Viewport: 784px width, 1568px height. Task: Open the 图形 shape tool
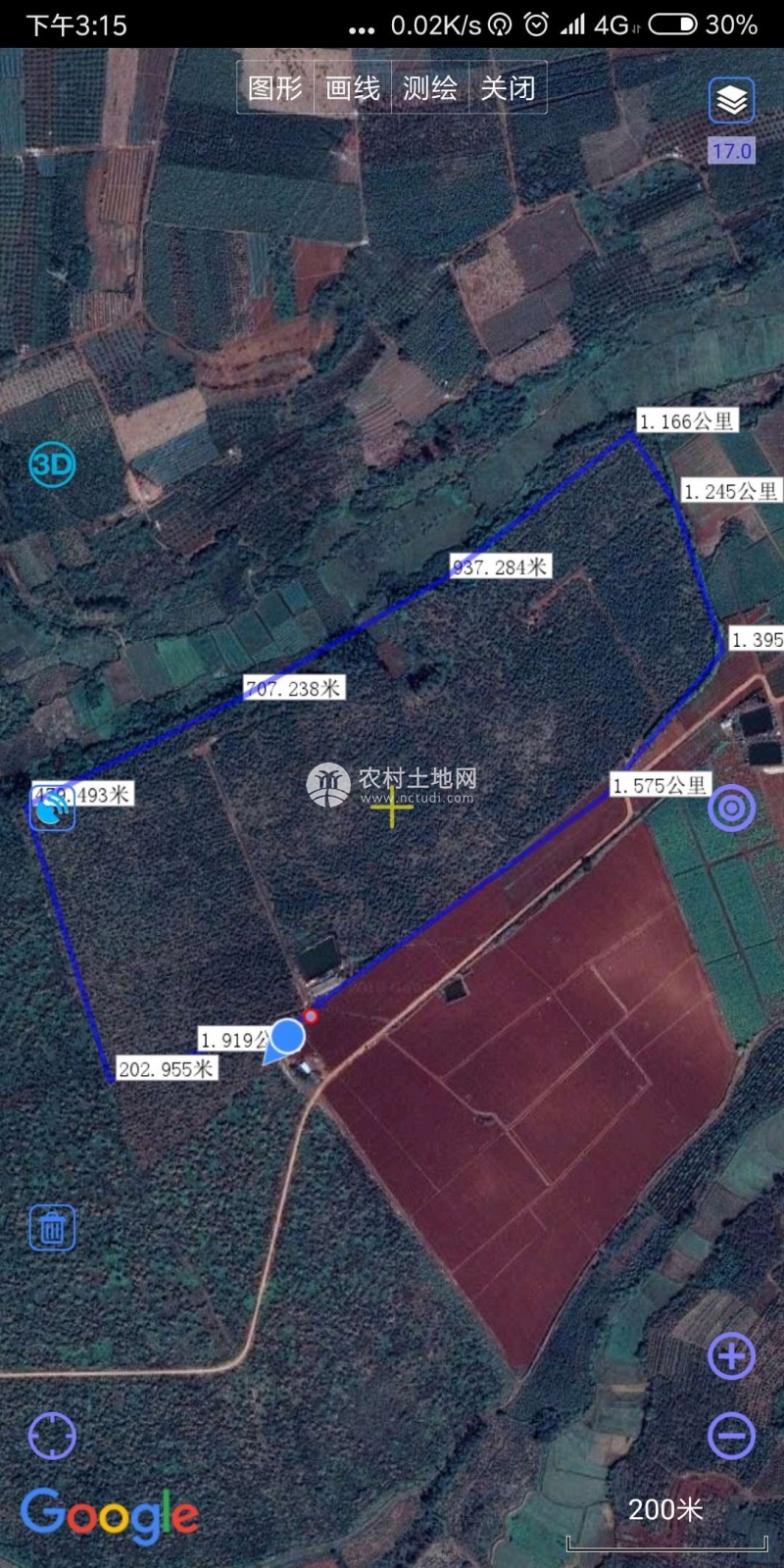(x=275, y=88)
